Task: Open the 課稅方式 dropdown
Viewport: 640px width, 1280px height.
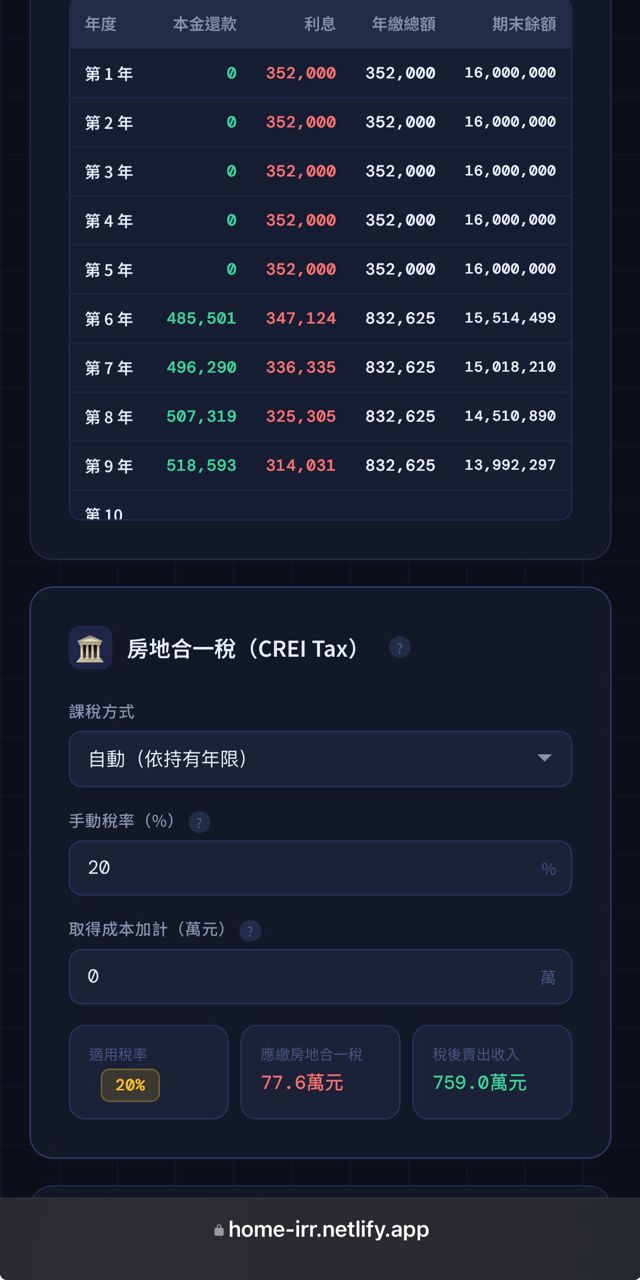Action: tap(320, 759)
